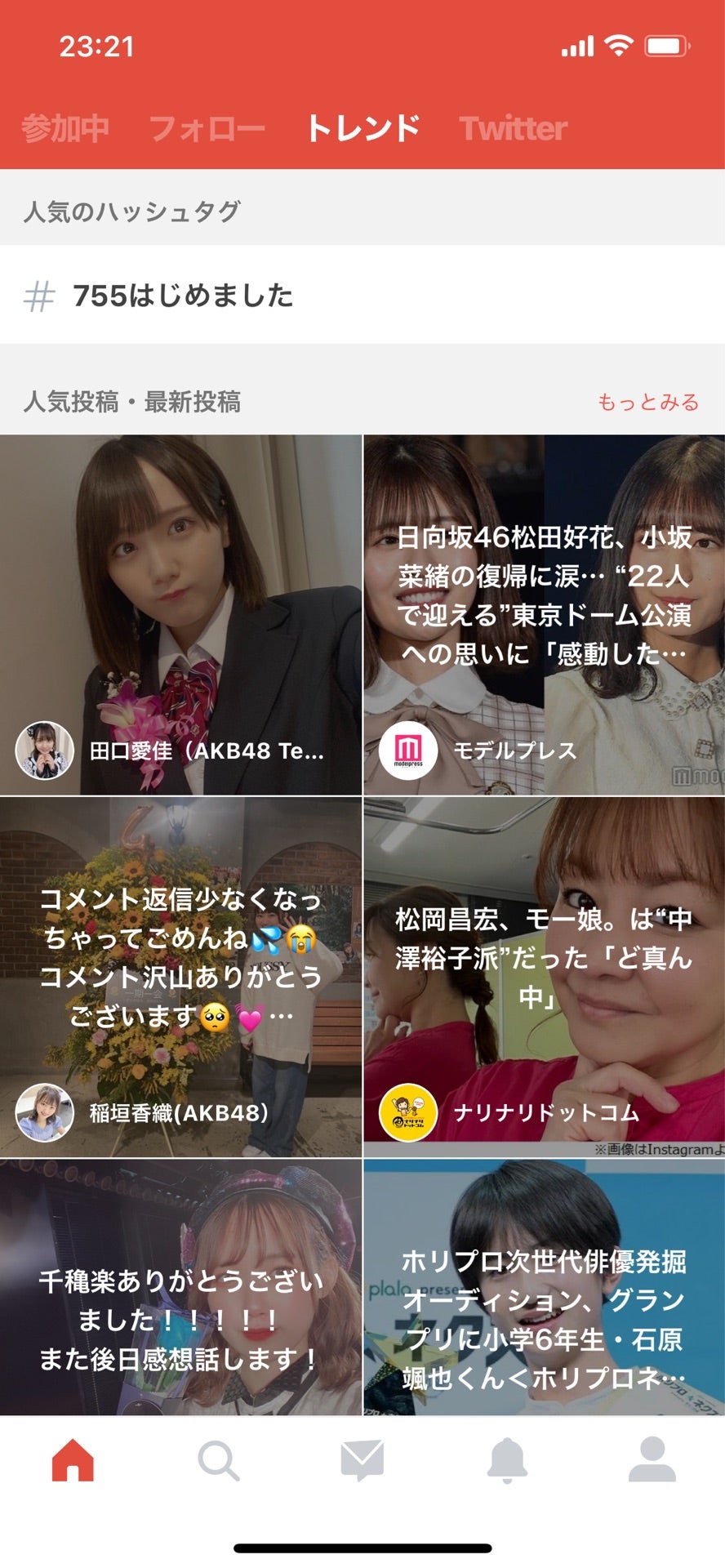Viewport: 725px width, 1568px height.
Task: Tap もっとみる to see more posts
Action: pyautogui.click(x=647, y=402)
